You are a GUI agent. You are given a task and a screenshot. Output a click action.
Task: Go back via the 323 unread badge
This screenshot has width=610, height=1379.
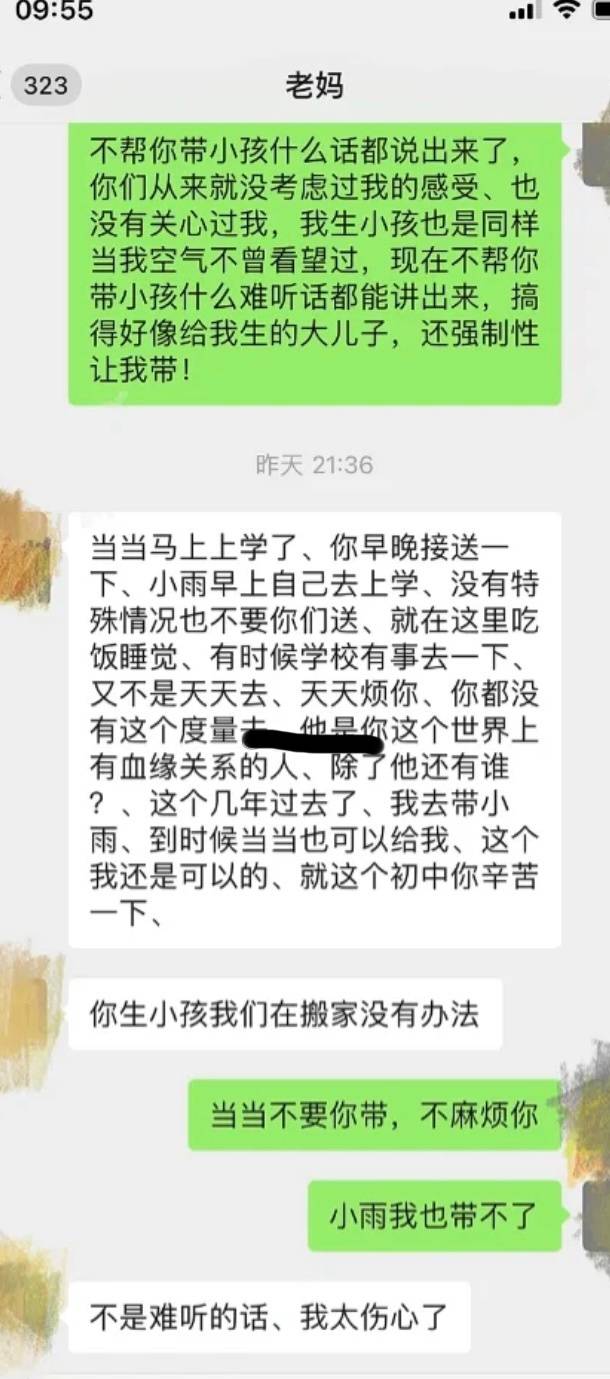click(45, 86)
